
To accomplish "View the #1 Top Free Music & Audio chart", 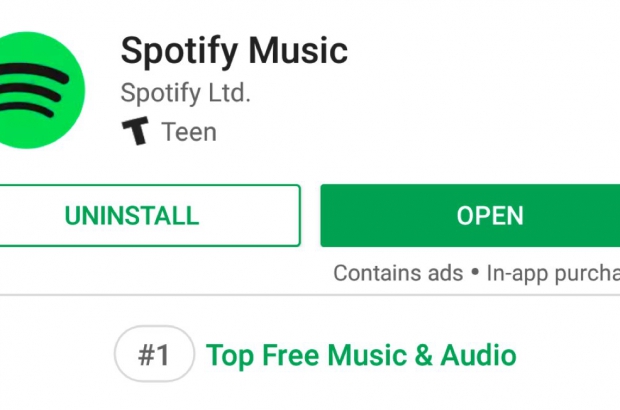I will (x=360, y=354).
